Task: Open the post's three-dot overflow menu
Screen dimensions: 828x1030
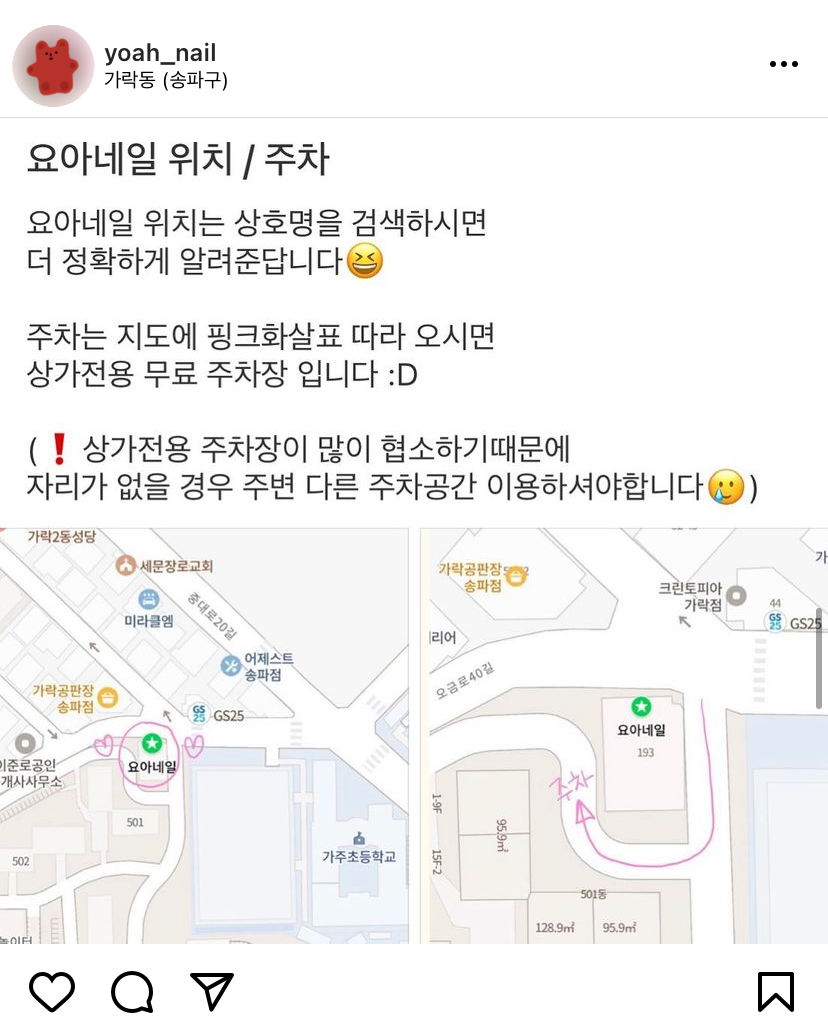Action: click(x=783, y=65)
